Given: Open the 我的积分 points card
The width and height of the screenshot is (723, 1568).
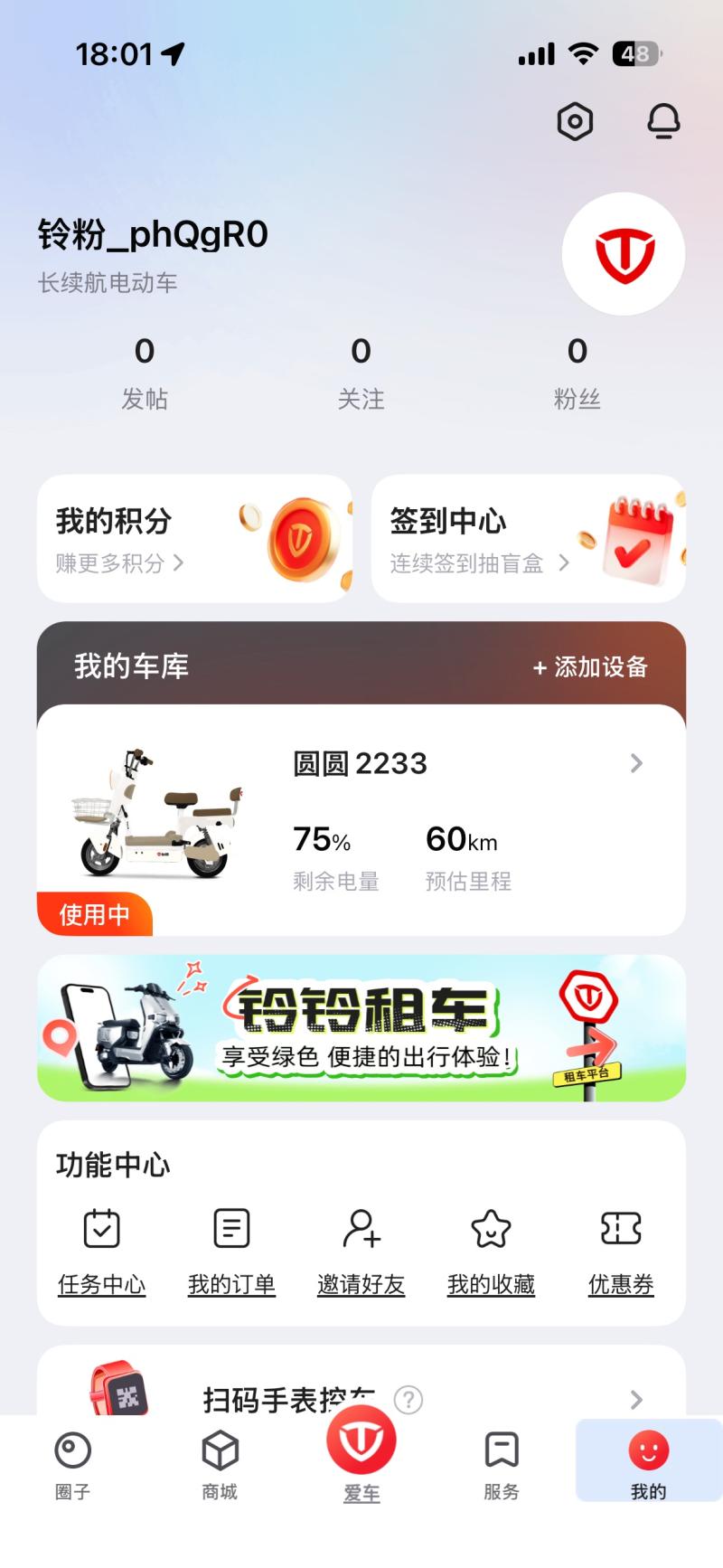Looking at the screenshot, I should [194, 539].
